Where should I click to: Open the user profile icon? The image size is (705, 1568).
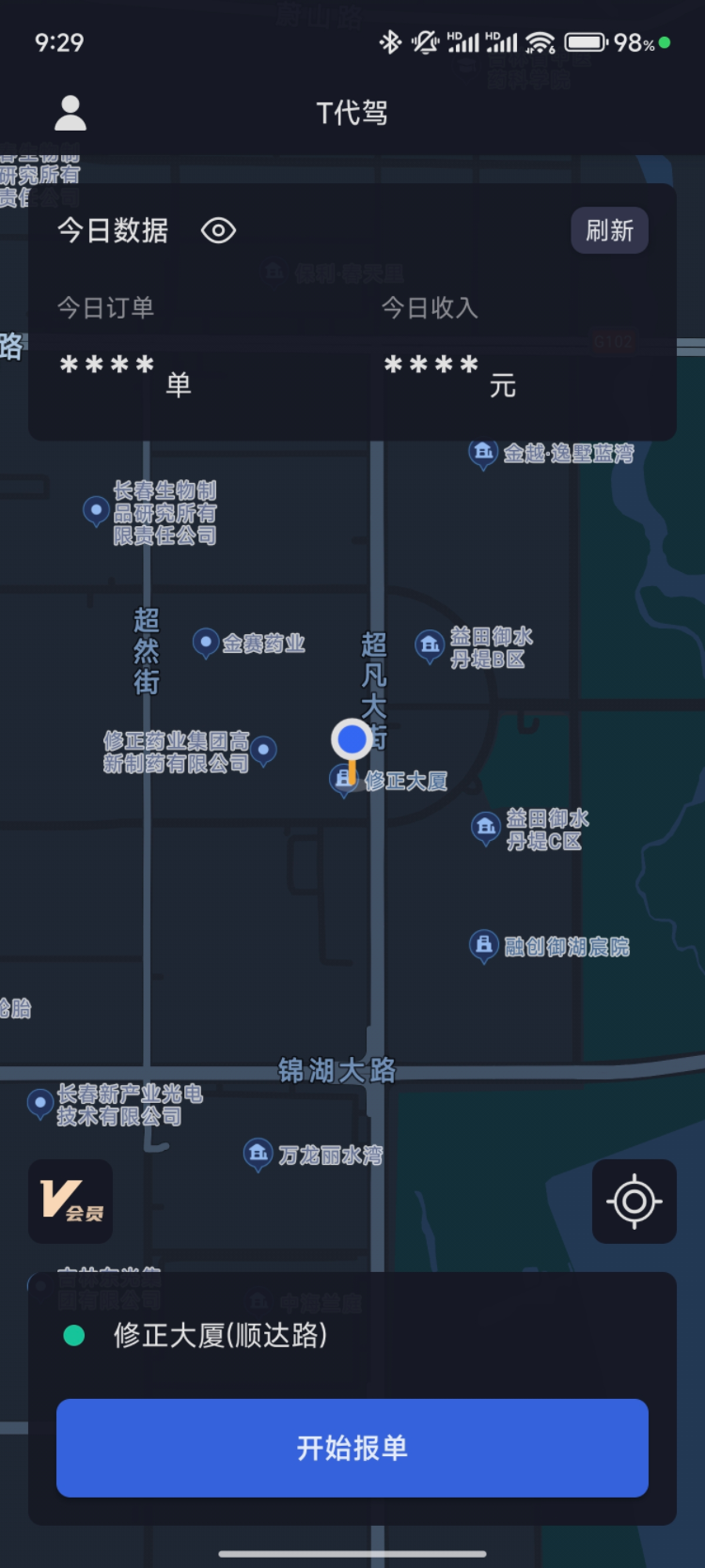[x=70, y=114]
